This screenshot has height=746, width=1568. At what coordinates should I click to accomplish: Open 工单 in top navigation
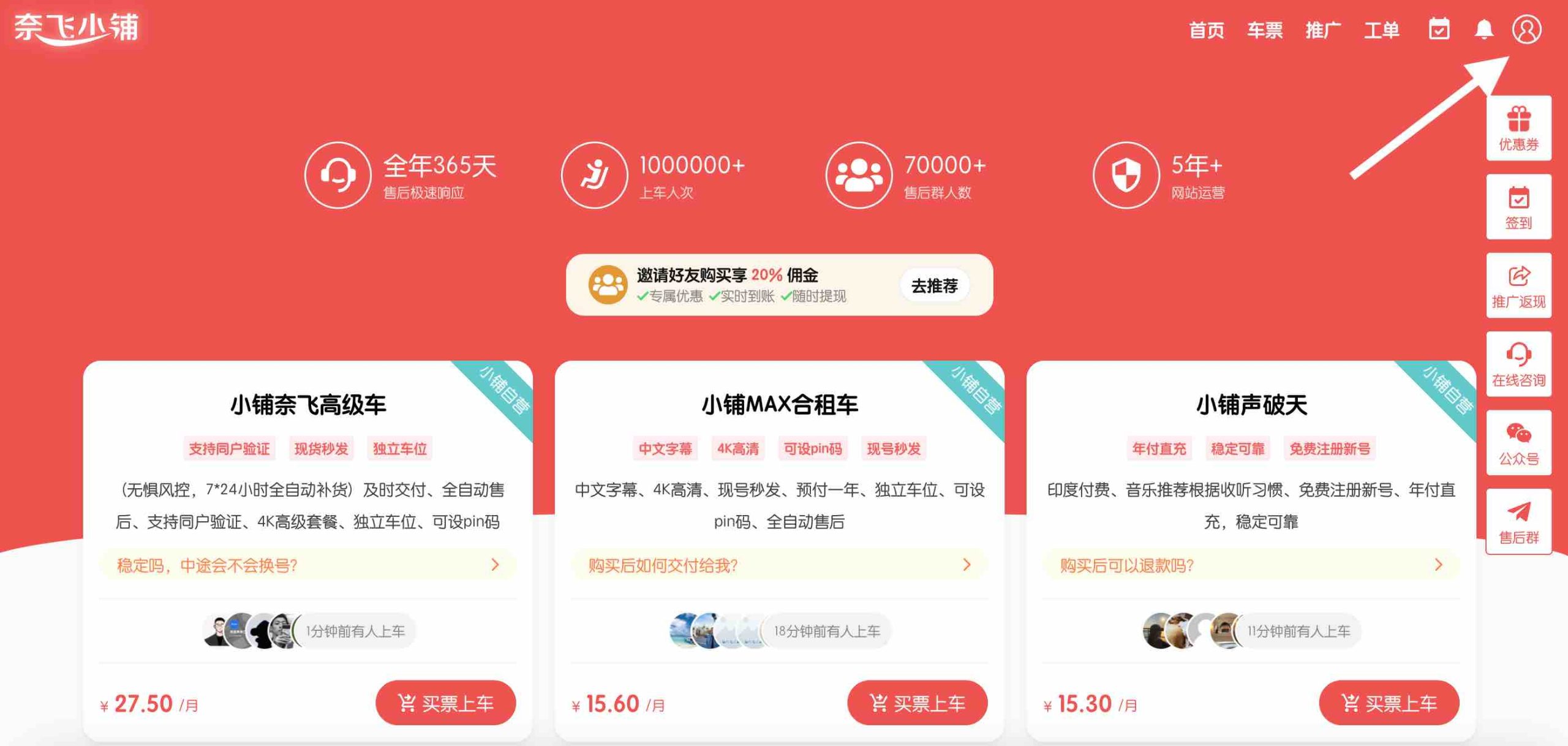tap(1381, 30)
